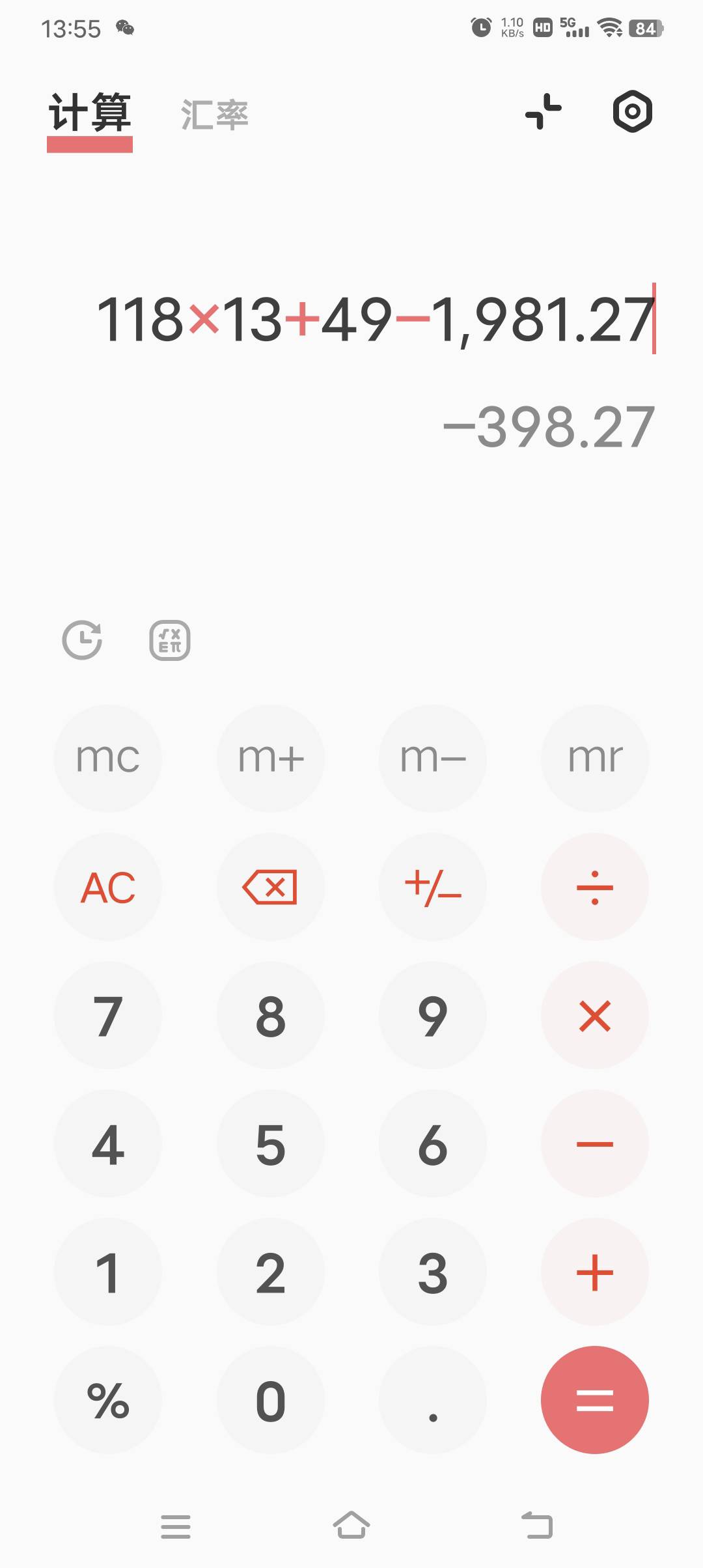703x1568 pixels.
Task: Hit the equals button
Action: [x=595, y=1400]
